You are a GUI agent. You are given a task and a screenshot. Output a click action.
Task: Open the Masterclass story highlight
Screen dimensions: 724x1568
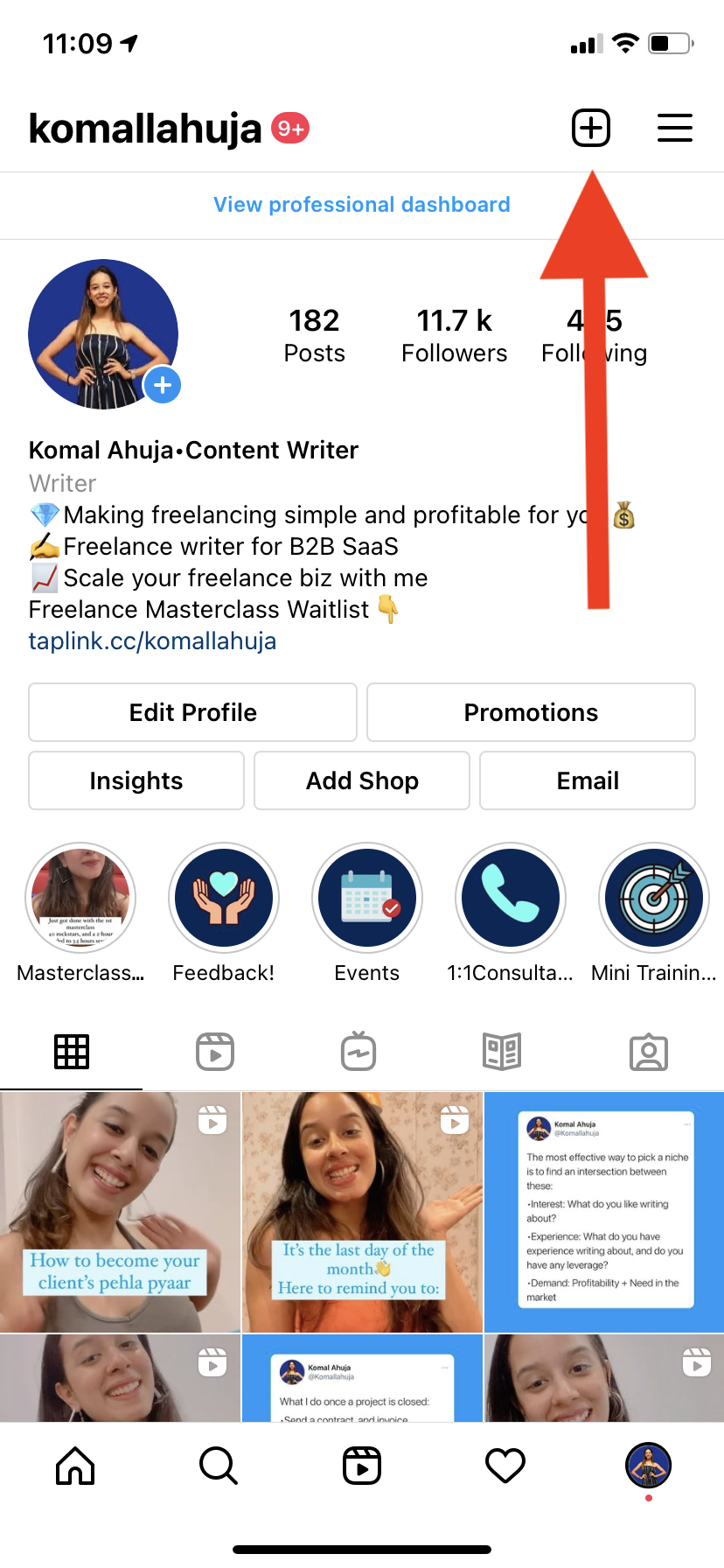coord(80,899)
